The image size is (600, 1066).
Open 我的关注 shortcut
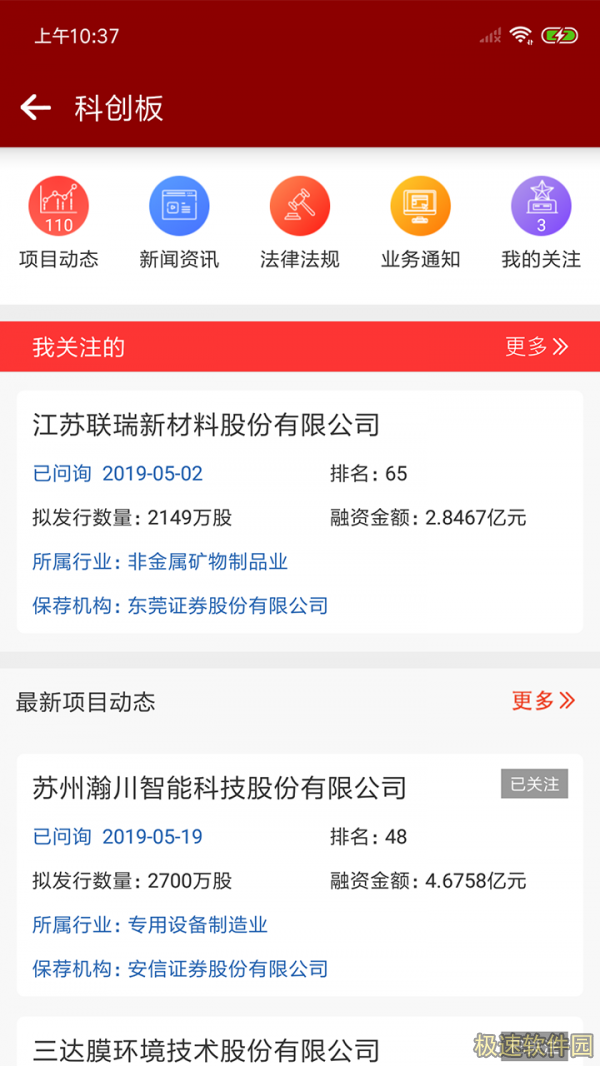point(541,222)
